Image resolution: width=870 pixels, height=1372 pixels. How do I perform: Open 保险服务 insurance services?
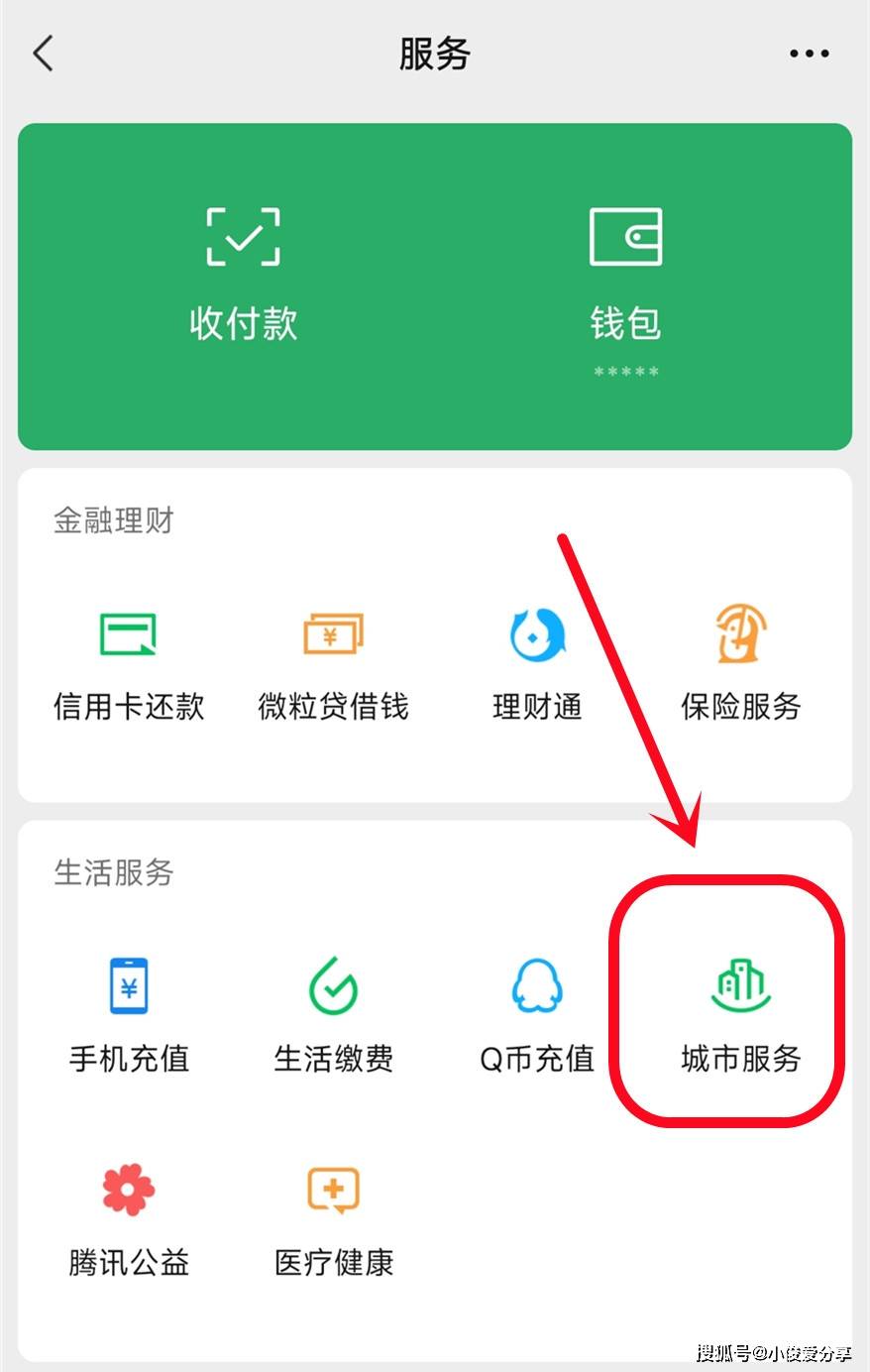click(x=741, y=662)
